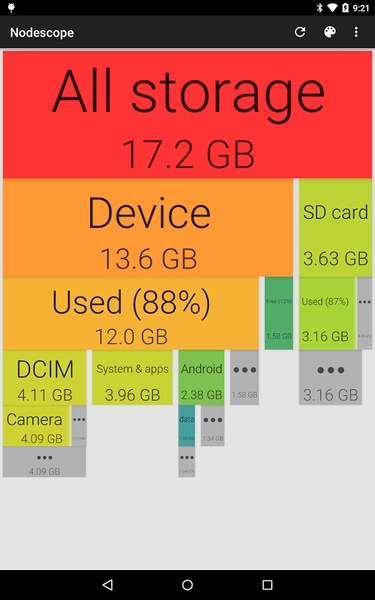Open the SD card 3.63 GB block
Viewport: 375px width, 600px height.
pyautogui.click(x=336, y=228)
